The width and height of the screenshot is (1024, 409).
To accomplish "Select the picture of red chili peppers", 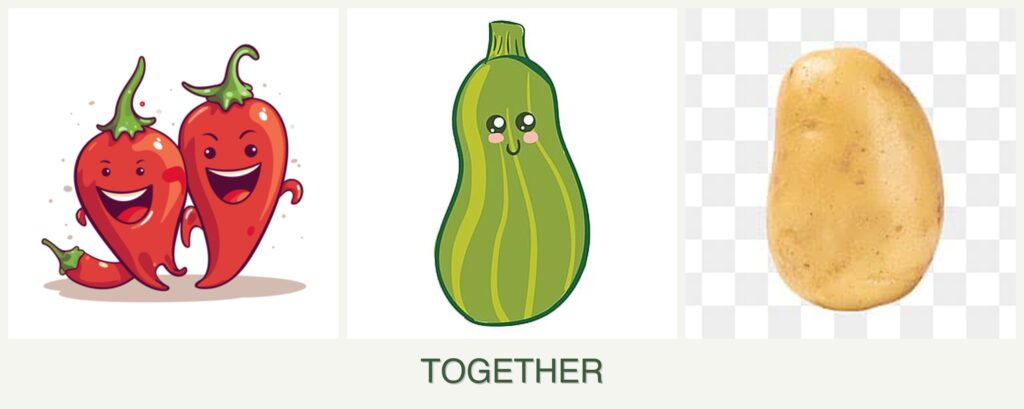I will pyautogui.click(x=173, y=174).
